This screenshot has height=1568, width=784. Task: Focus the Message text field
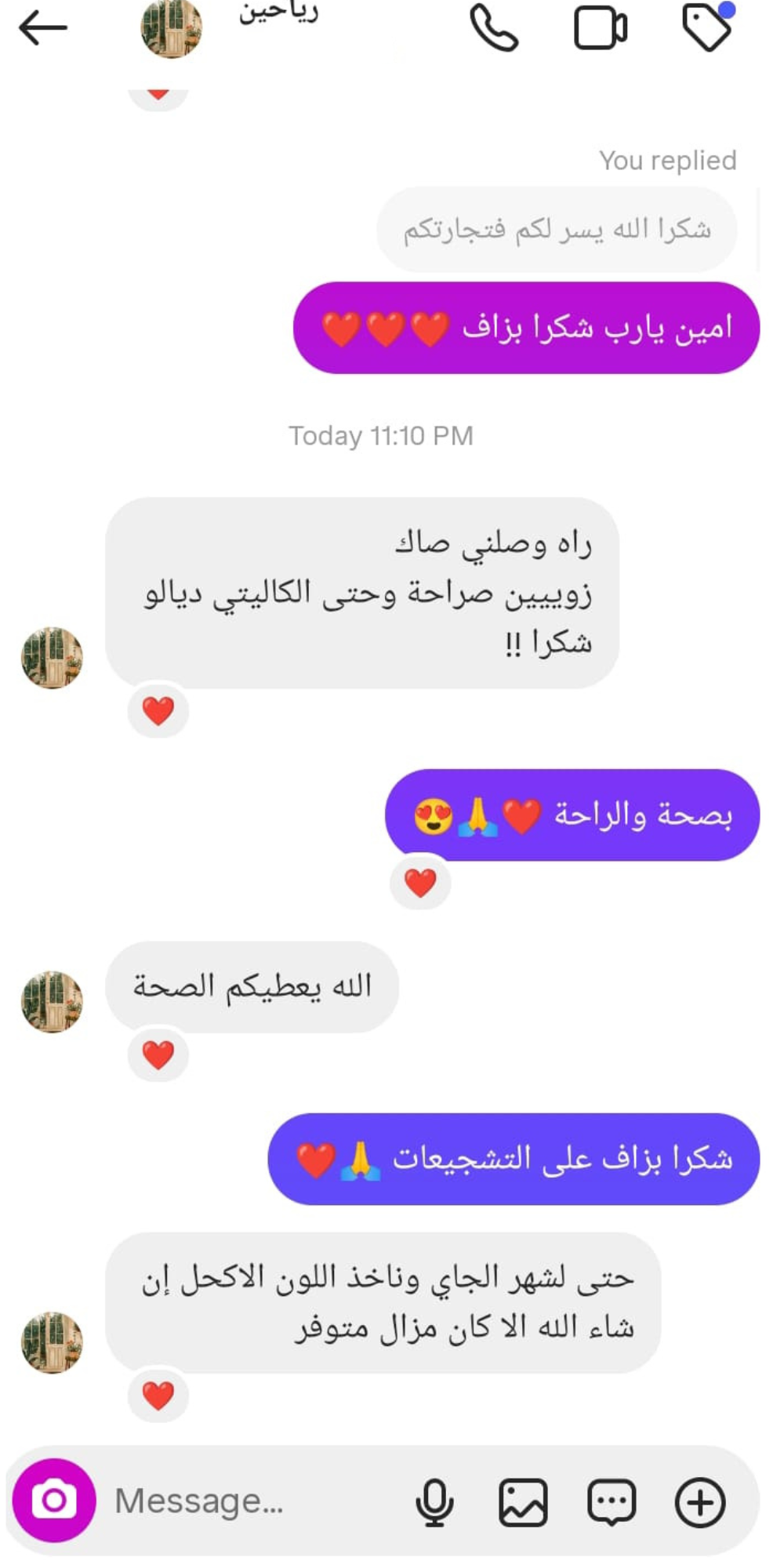coord(251,1501)
